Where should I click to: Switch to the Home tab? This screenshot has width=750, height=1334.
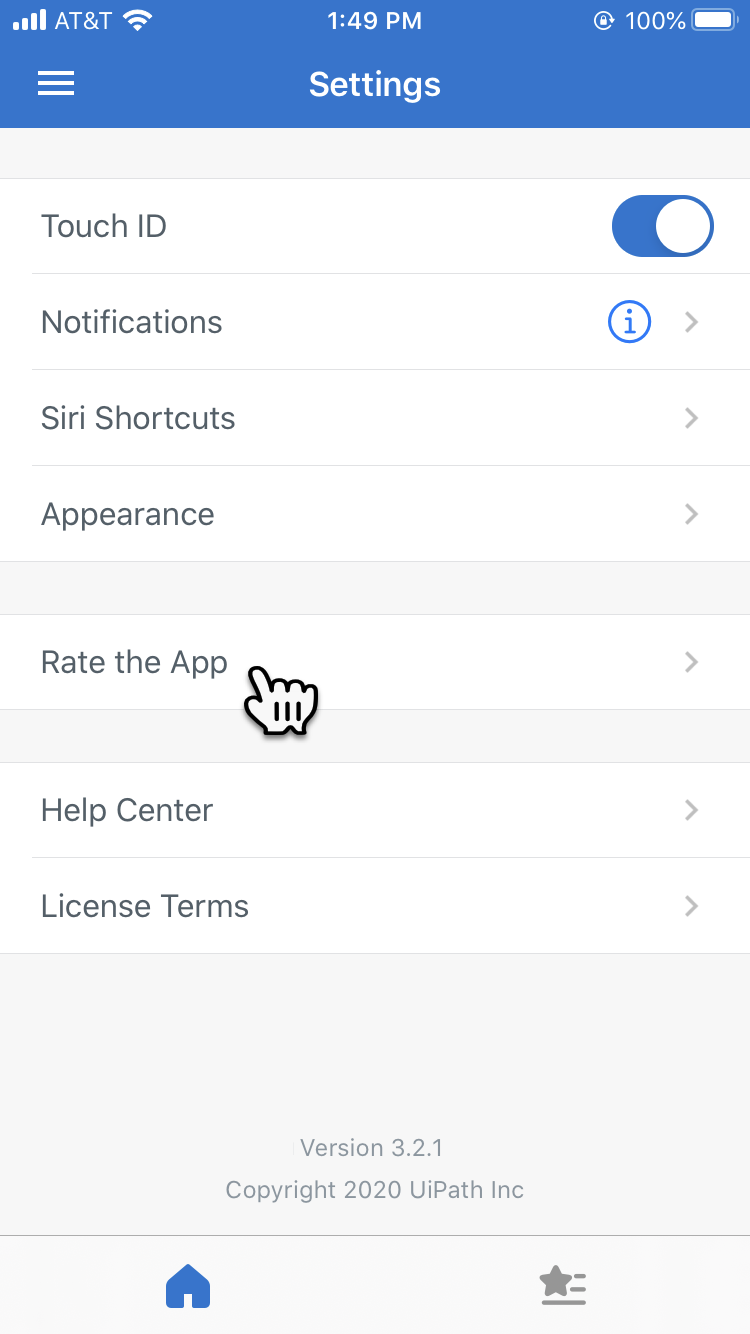point(188,1286)
